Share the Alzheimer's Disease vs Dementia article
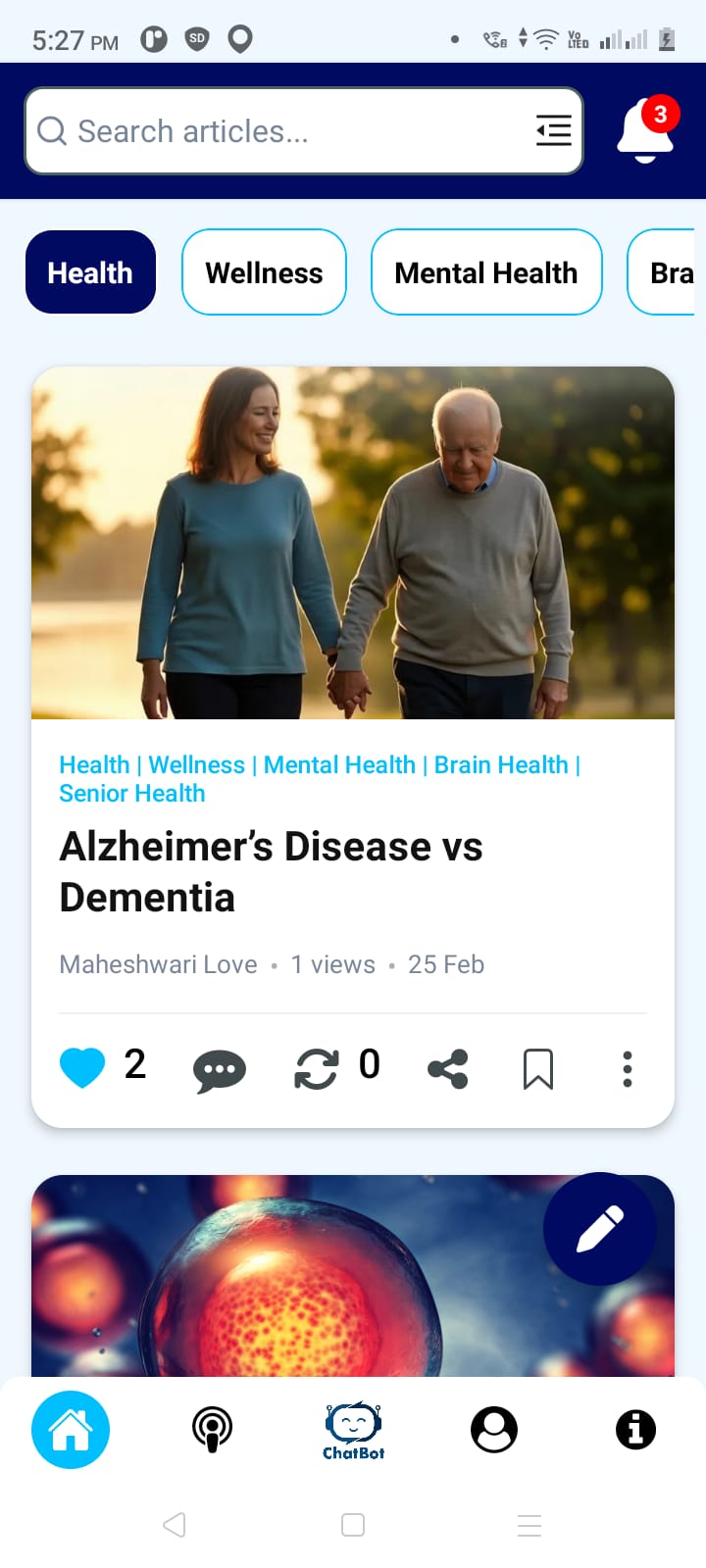 click(448, 1069)
